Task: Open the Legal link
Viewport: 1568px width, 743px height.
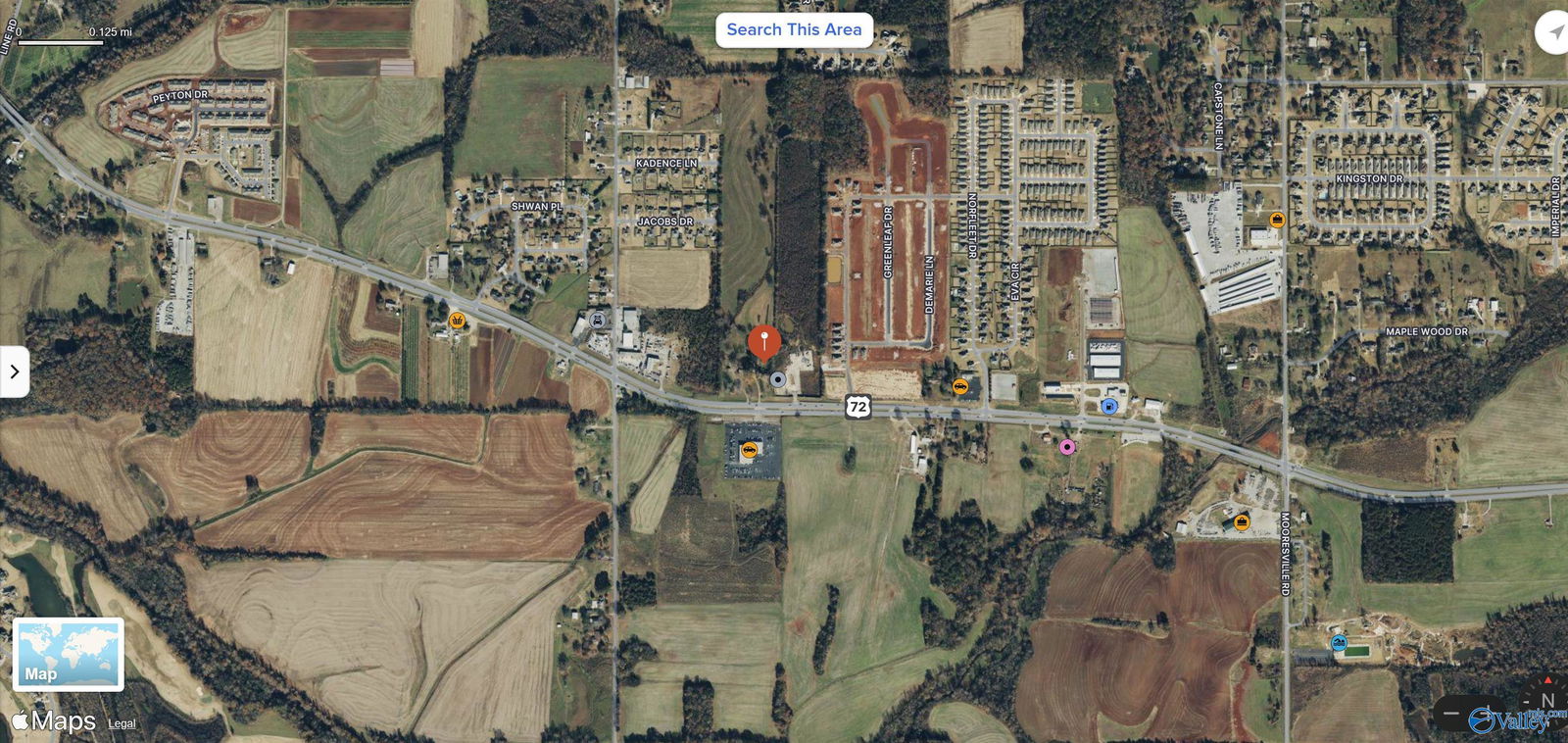Action: (122, 723)
